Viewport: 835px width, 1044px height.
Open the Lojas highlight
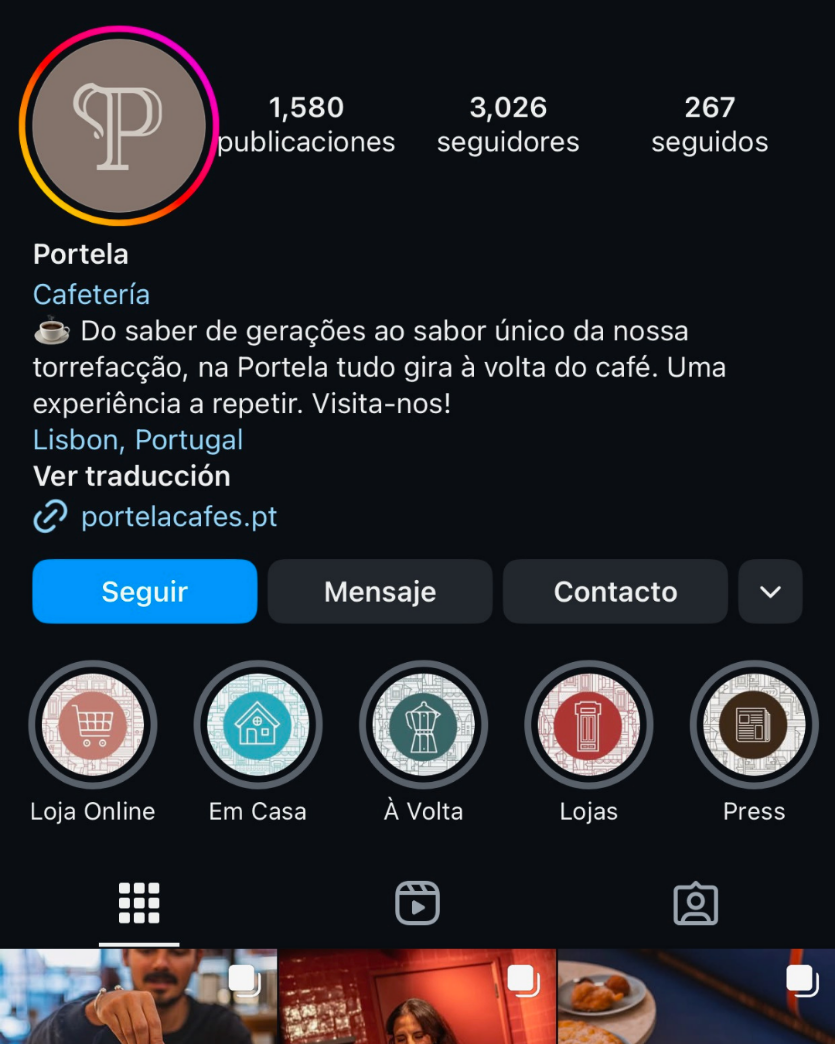click(x=589, y=725)
